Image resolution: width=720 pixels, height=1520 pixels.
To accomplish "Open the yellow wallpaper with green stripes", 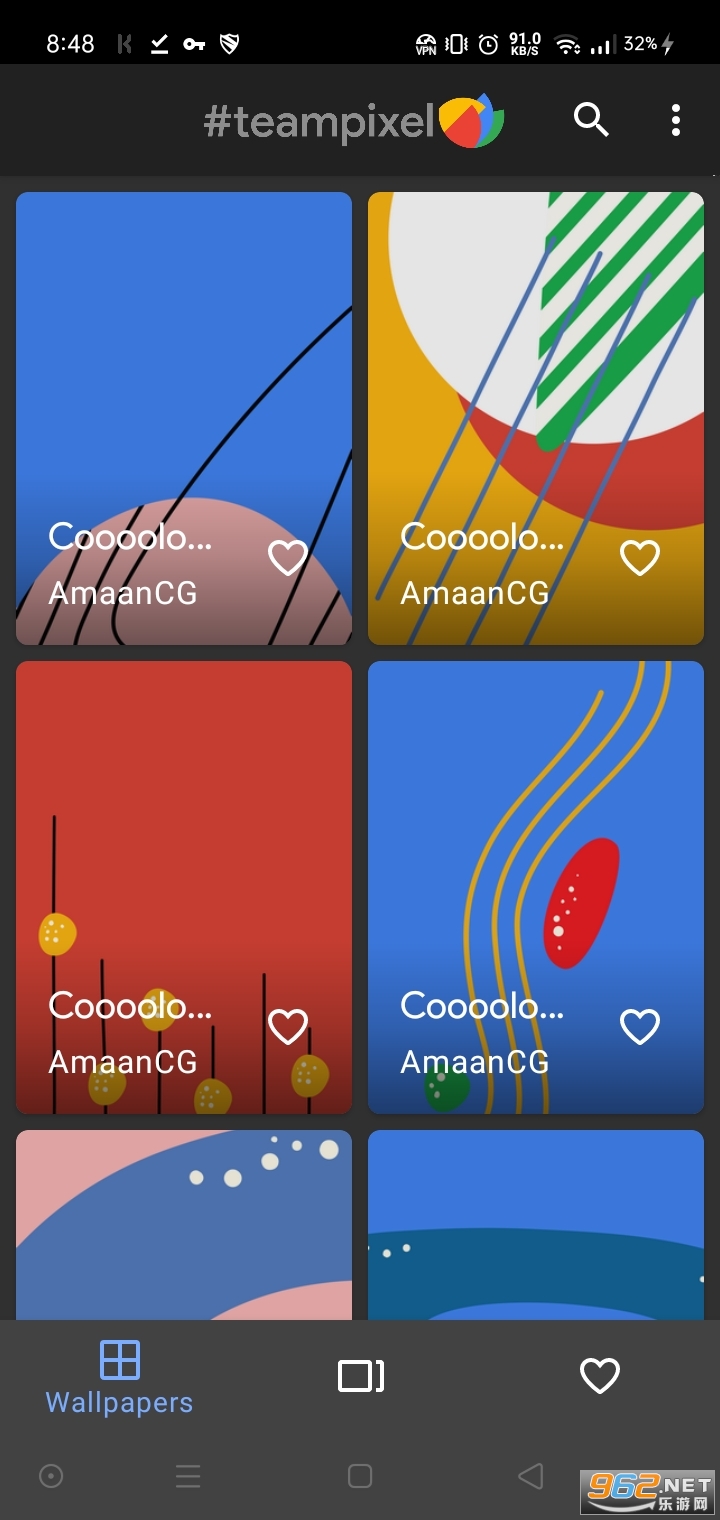I will tap(536, 380).
